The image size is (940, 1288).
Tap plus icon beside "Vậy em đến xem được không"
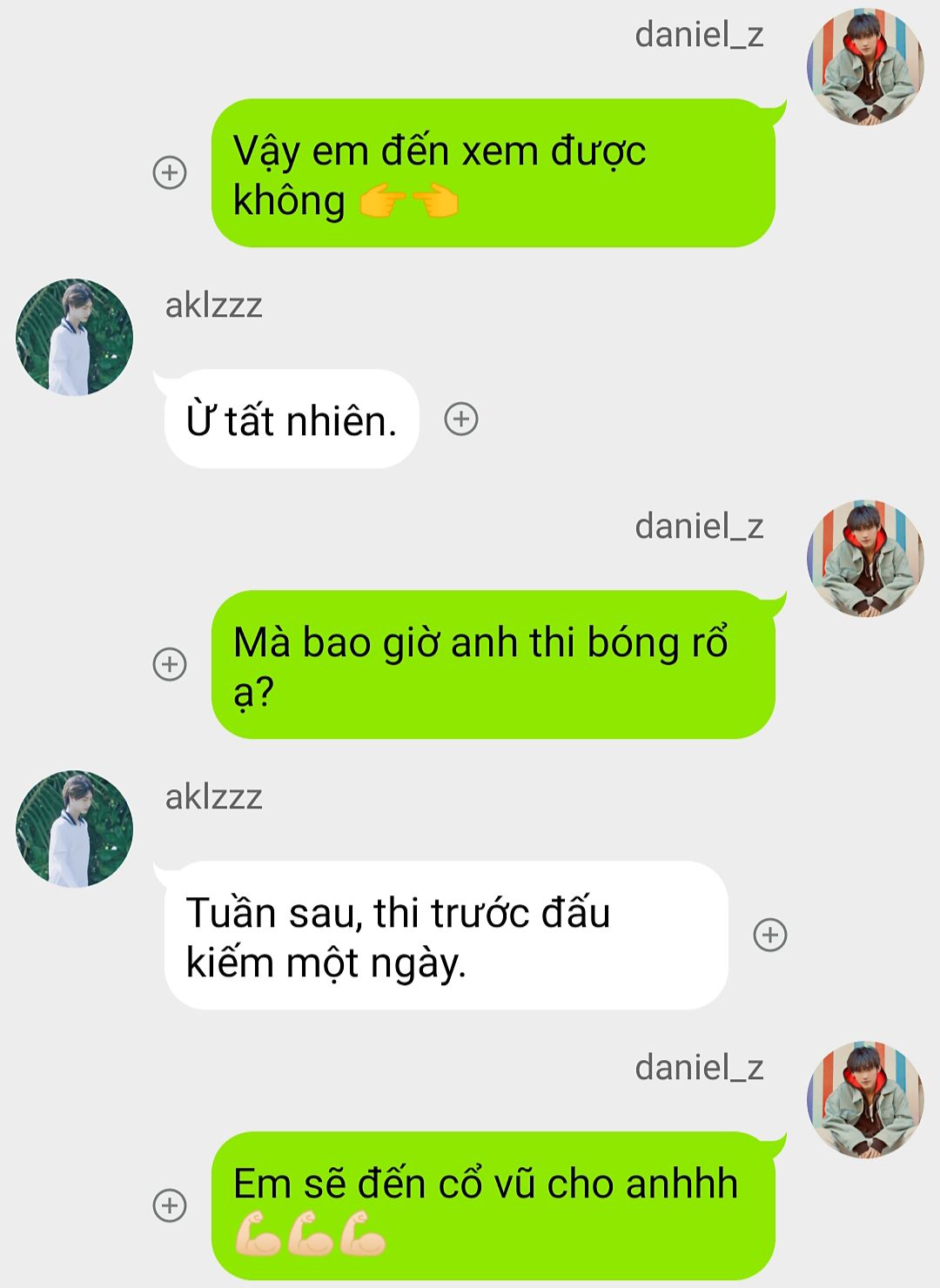[170, 172]
